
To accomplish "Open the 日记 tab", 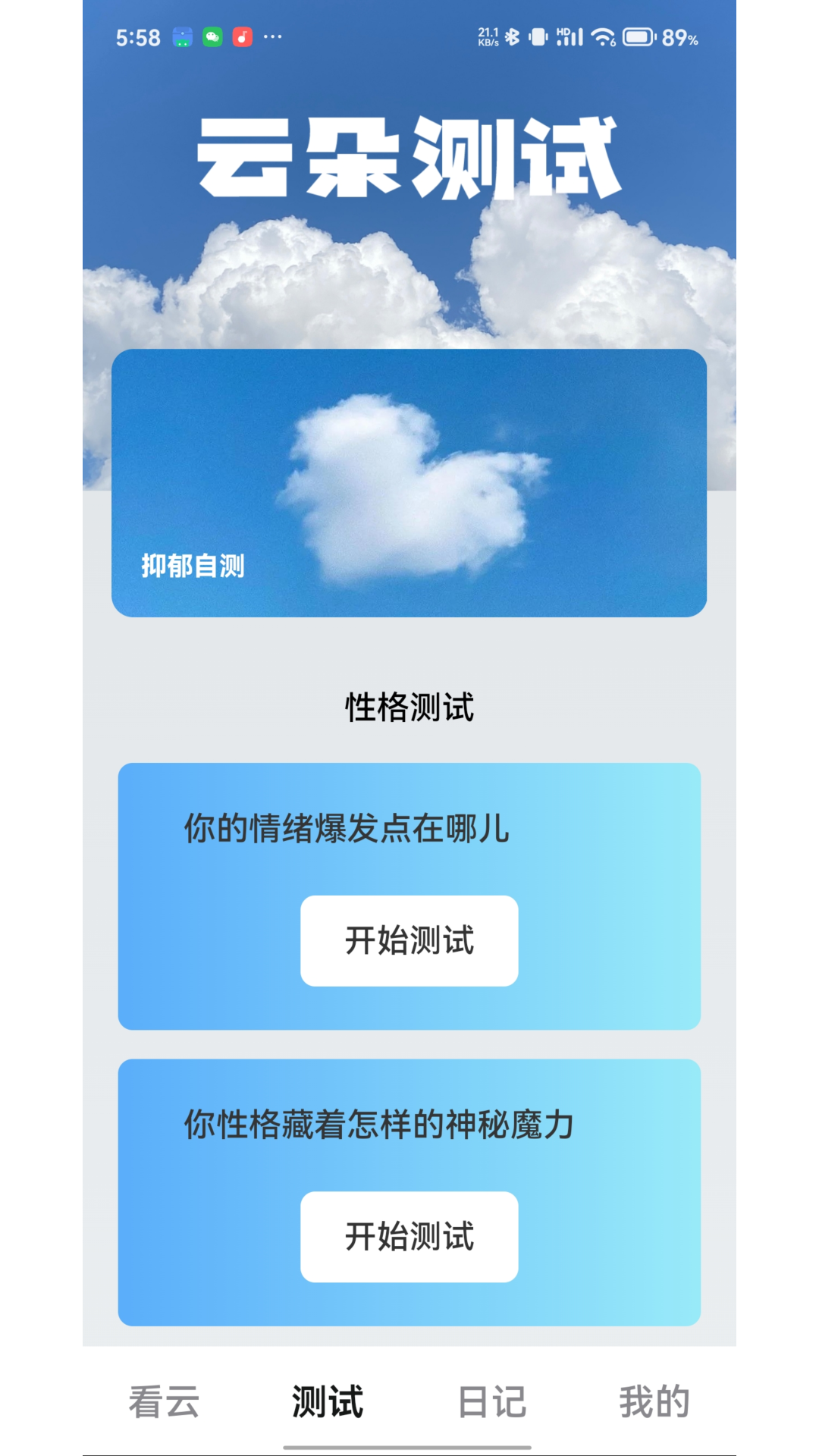I will 491,1401.
